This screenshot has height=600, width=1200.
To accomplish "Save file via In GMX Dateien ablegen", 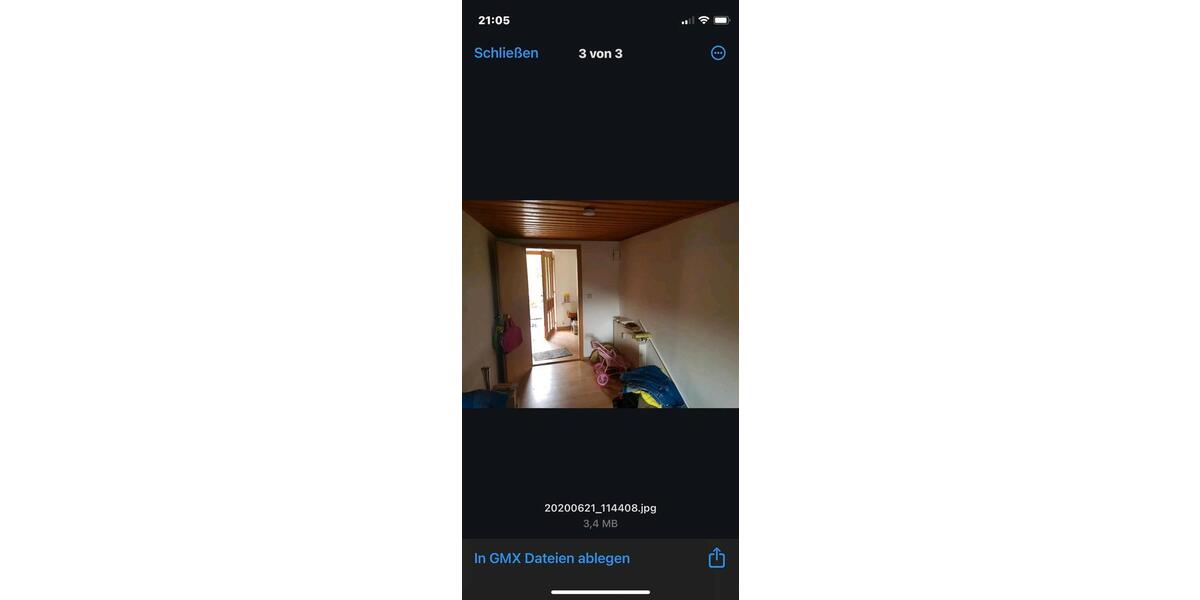I will tap(552, 558).
